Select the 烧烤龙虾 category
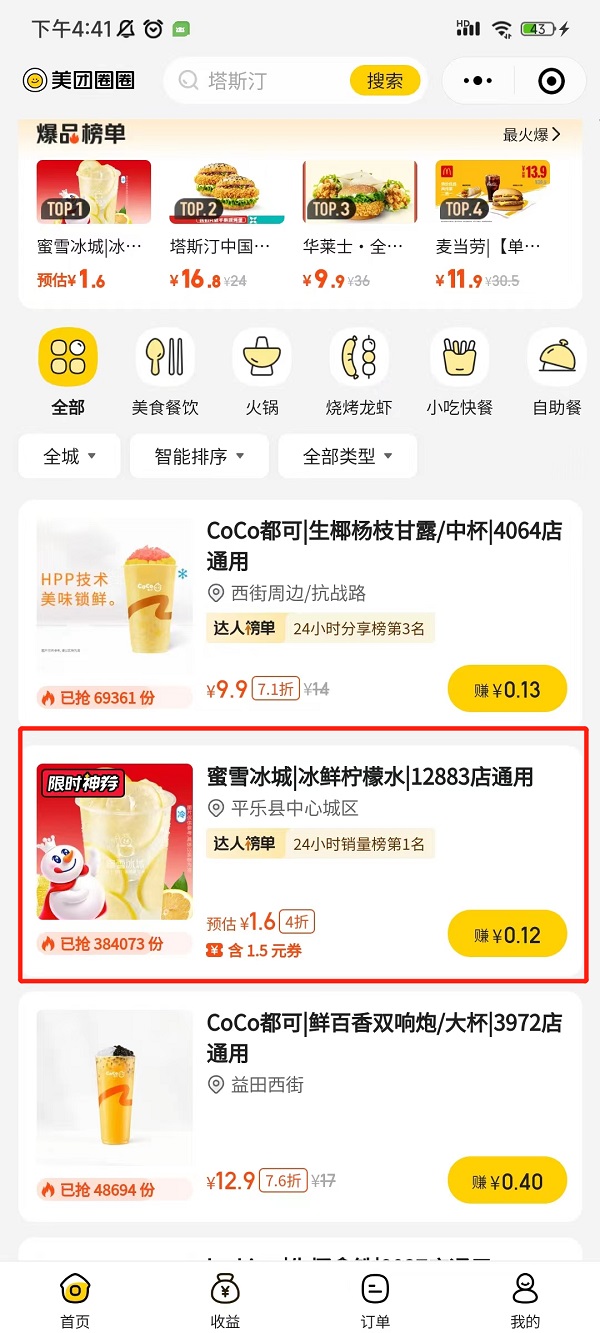 359,371
